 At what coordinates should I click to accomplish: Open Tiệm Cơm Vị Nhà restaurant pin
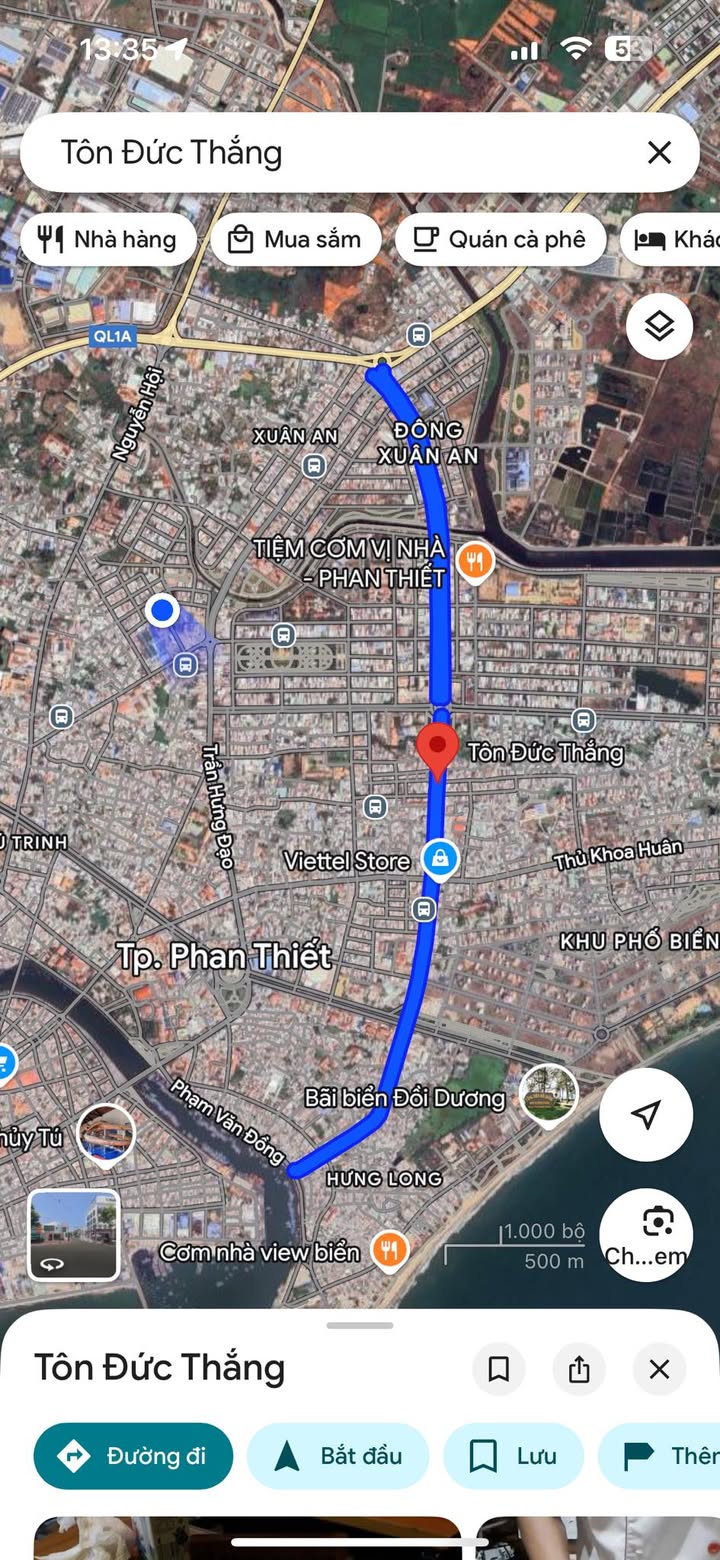[475, 563]
